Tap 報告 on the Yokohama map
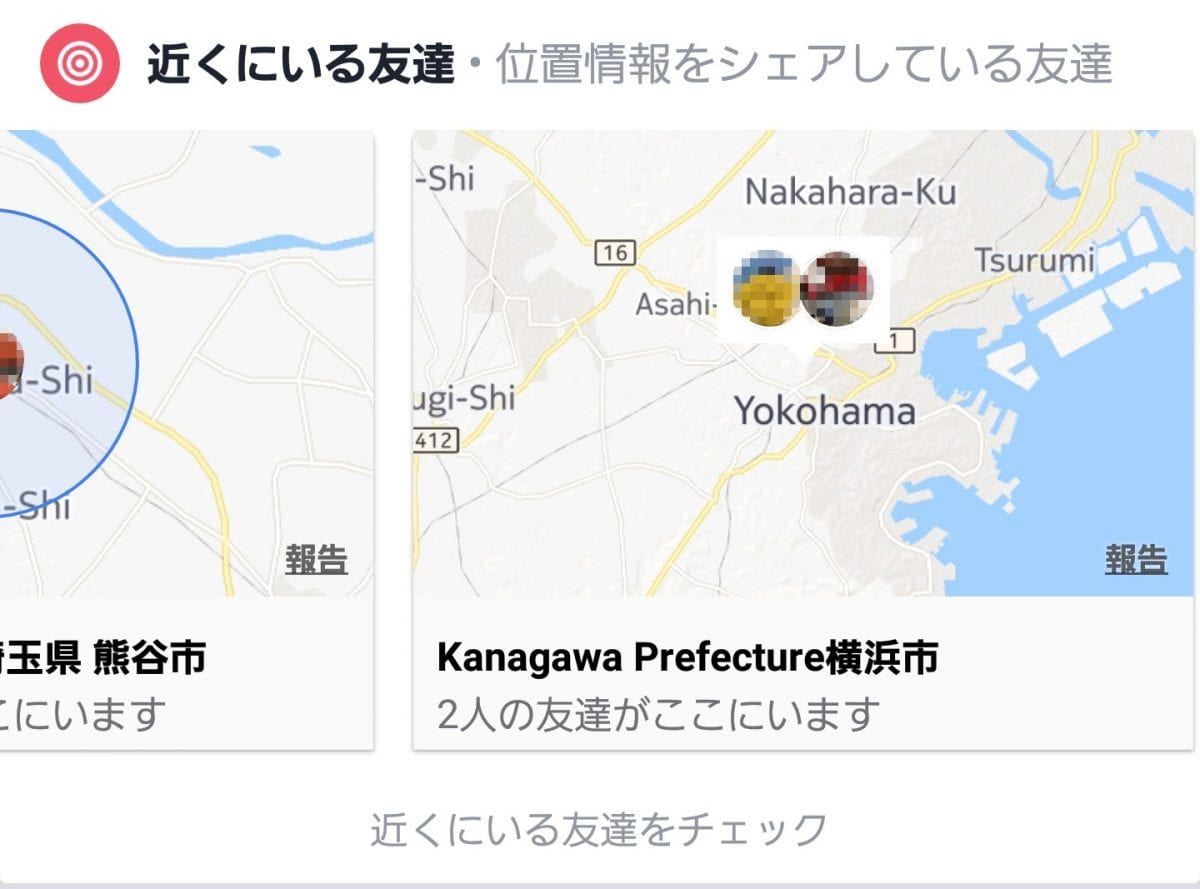Screen dimensions: 1200x889 click(1135, 559)
